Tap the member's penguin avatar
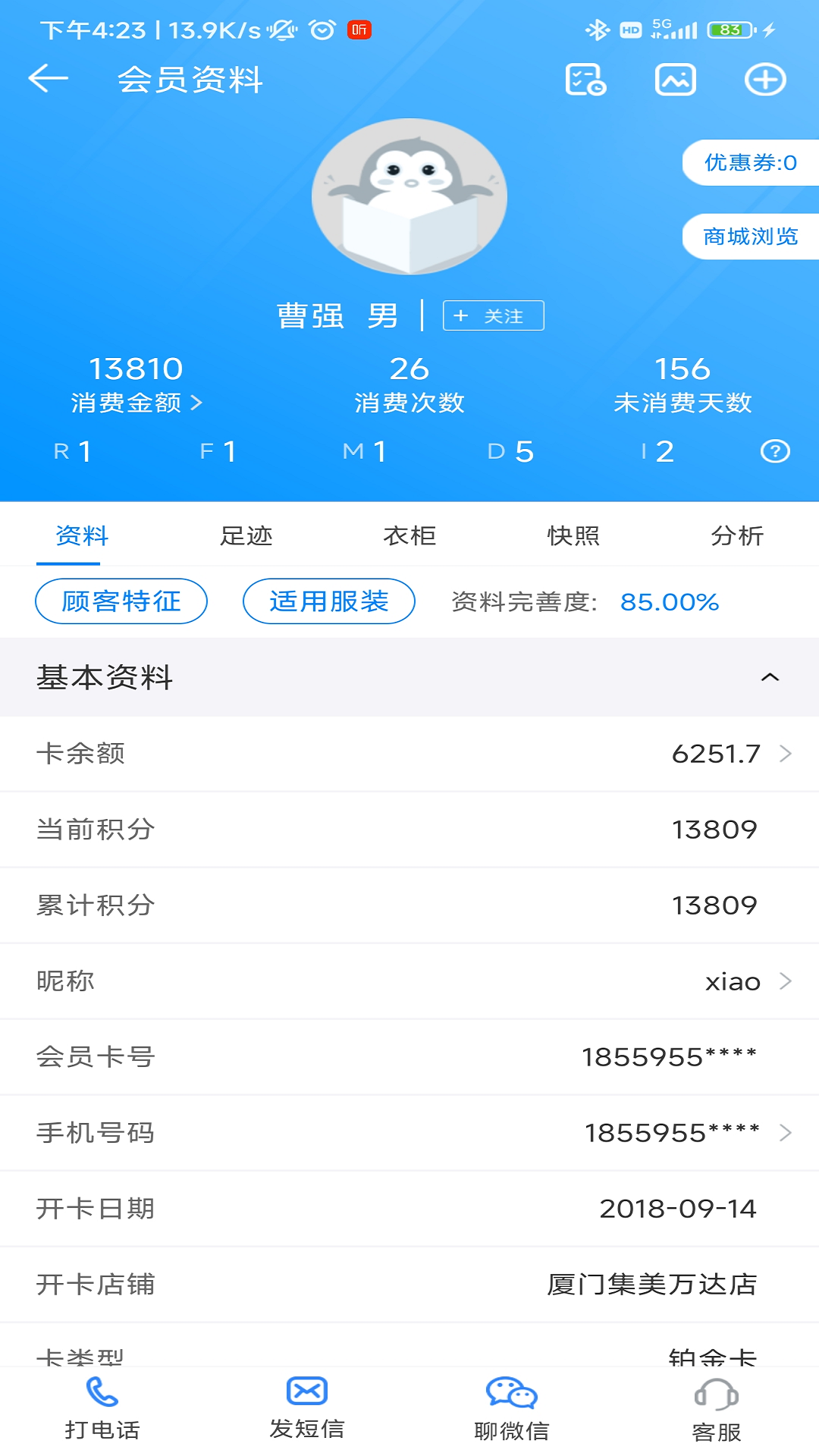This screenshot has height=1456, width=819. click(x=409, y=196)
